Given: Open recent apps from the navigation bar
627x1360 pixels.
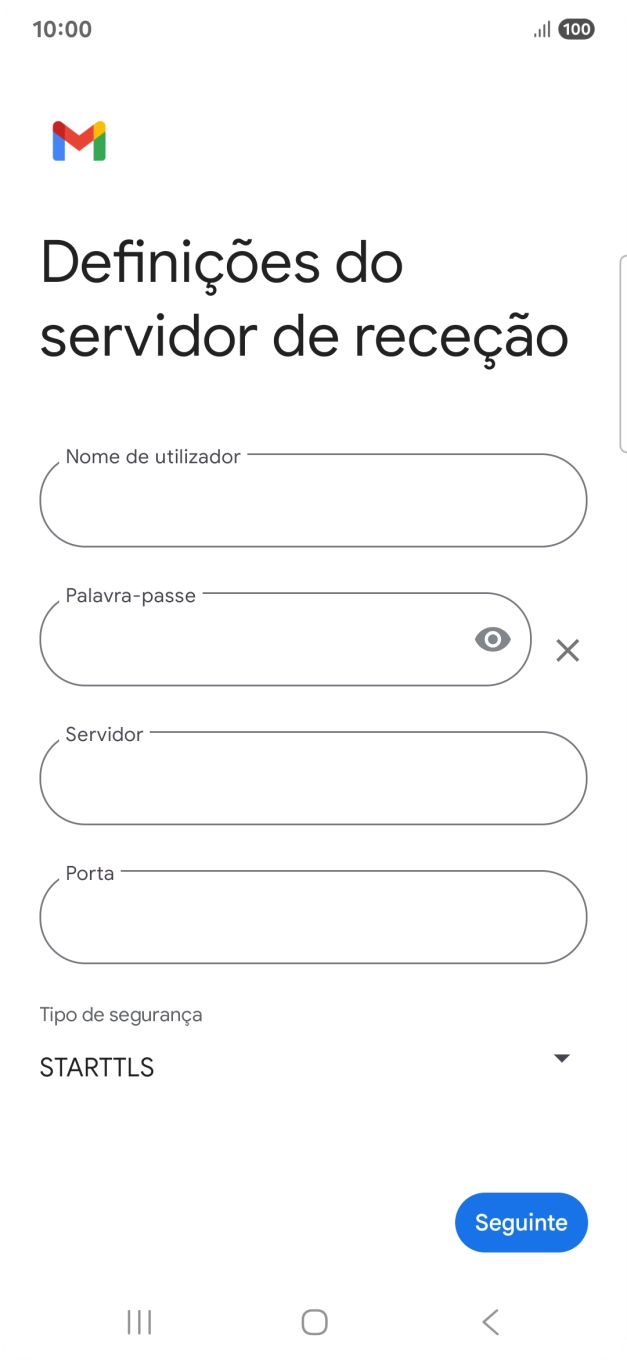Looking at the screenshot, I should pyautogui.click(x=139, y=1322).
